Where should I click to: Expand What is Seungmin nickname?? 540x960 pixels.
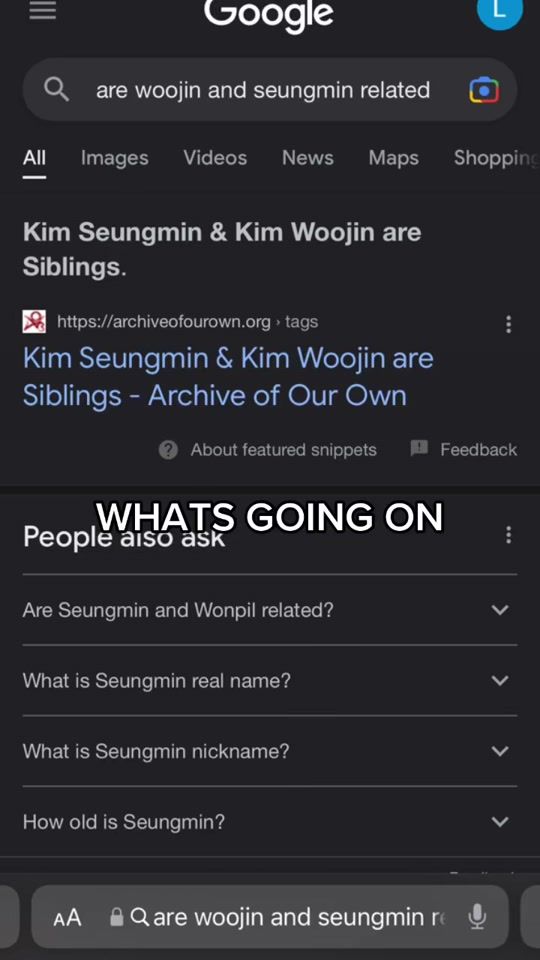[x=270, y=751]
